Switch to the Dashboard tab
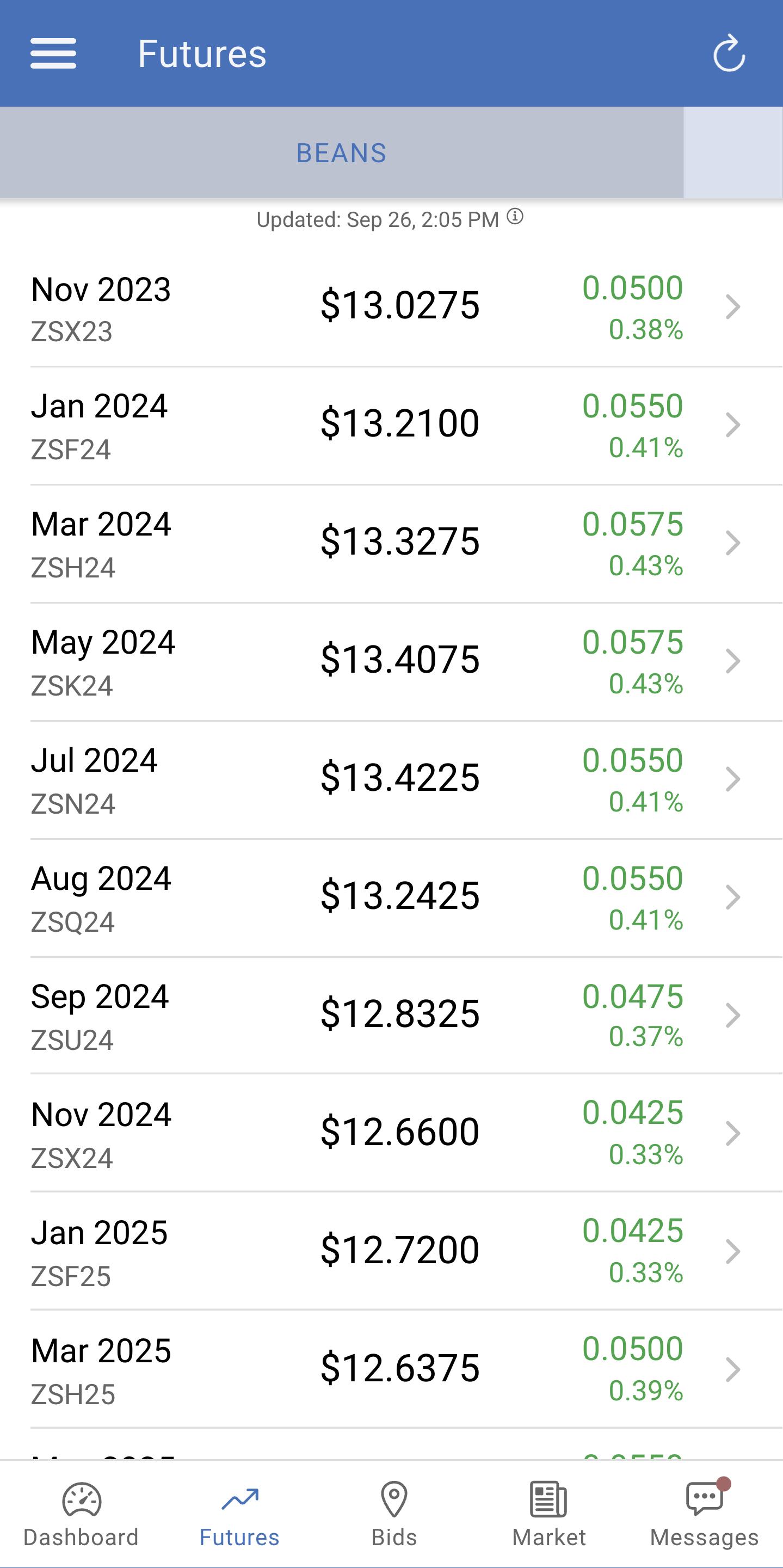 pos(81,1515)
